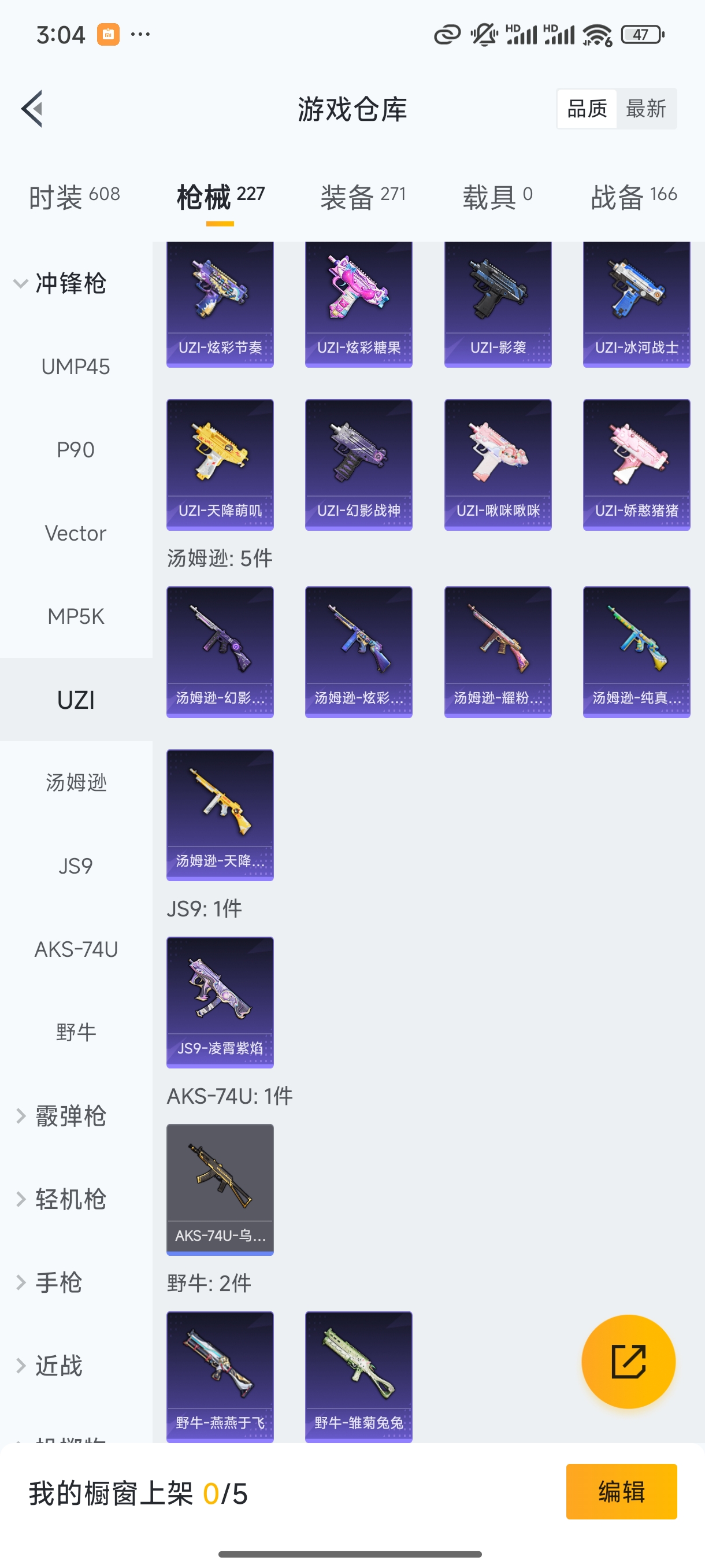Screen dimensions: 705x1568
Task: Tap the 编辑 button at the bottom
Action: [623, 1492]
